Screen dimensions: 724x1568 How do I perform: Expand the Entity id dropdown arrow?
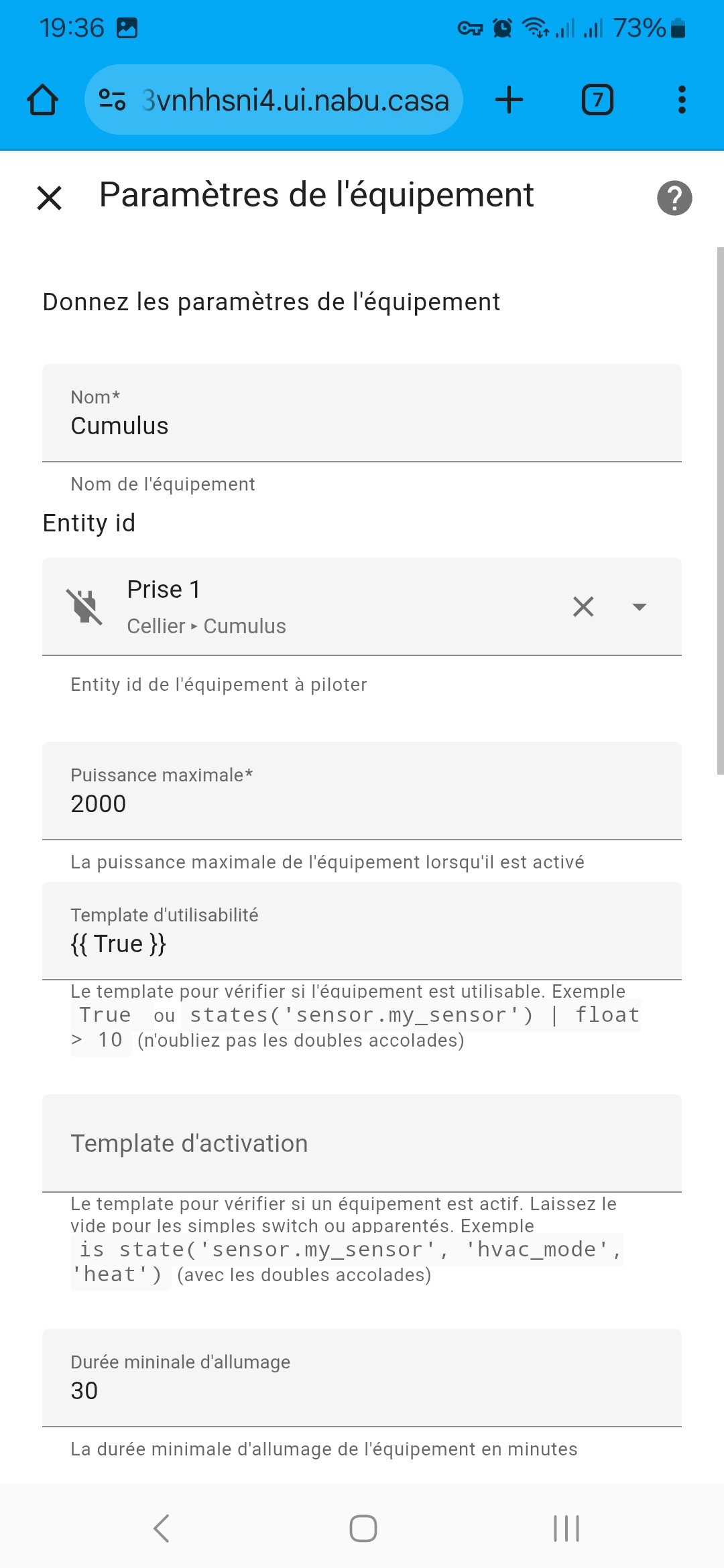[640, 606]
